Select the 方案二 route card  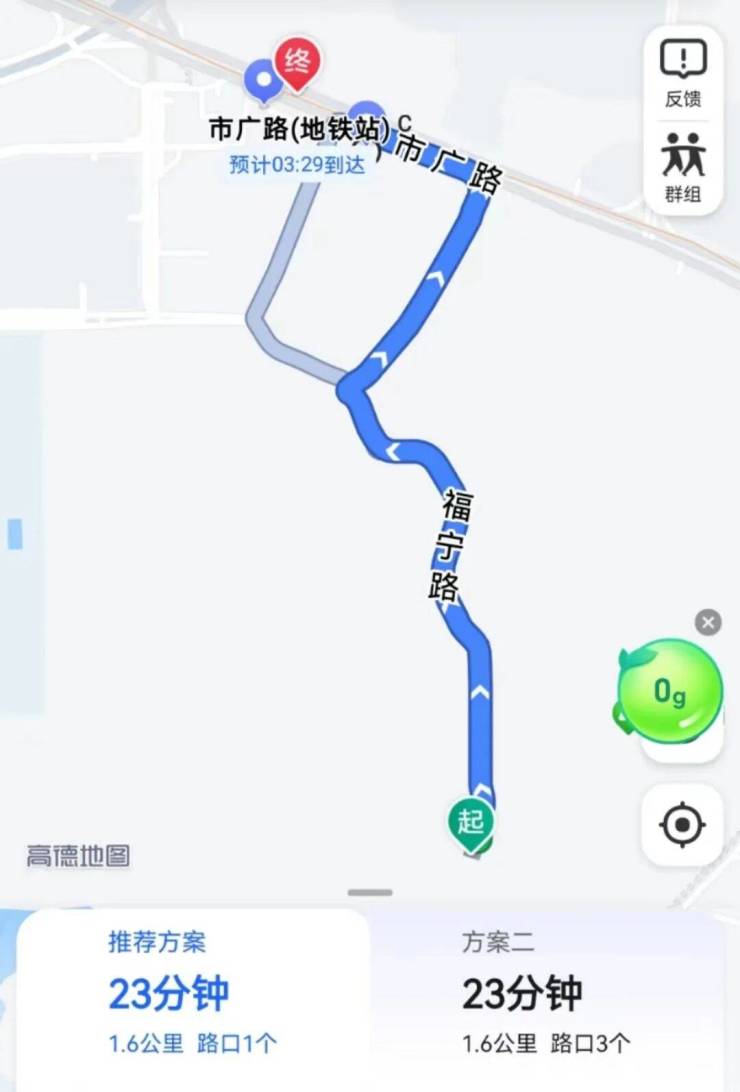545,995
